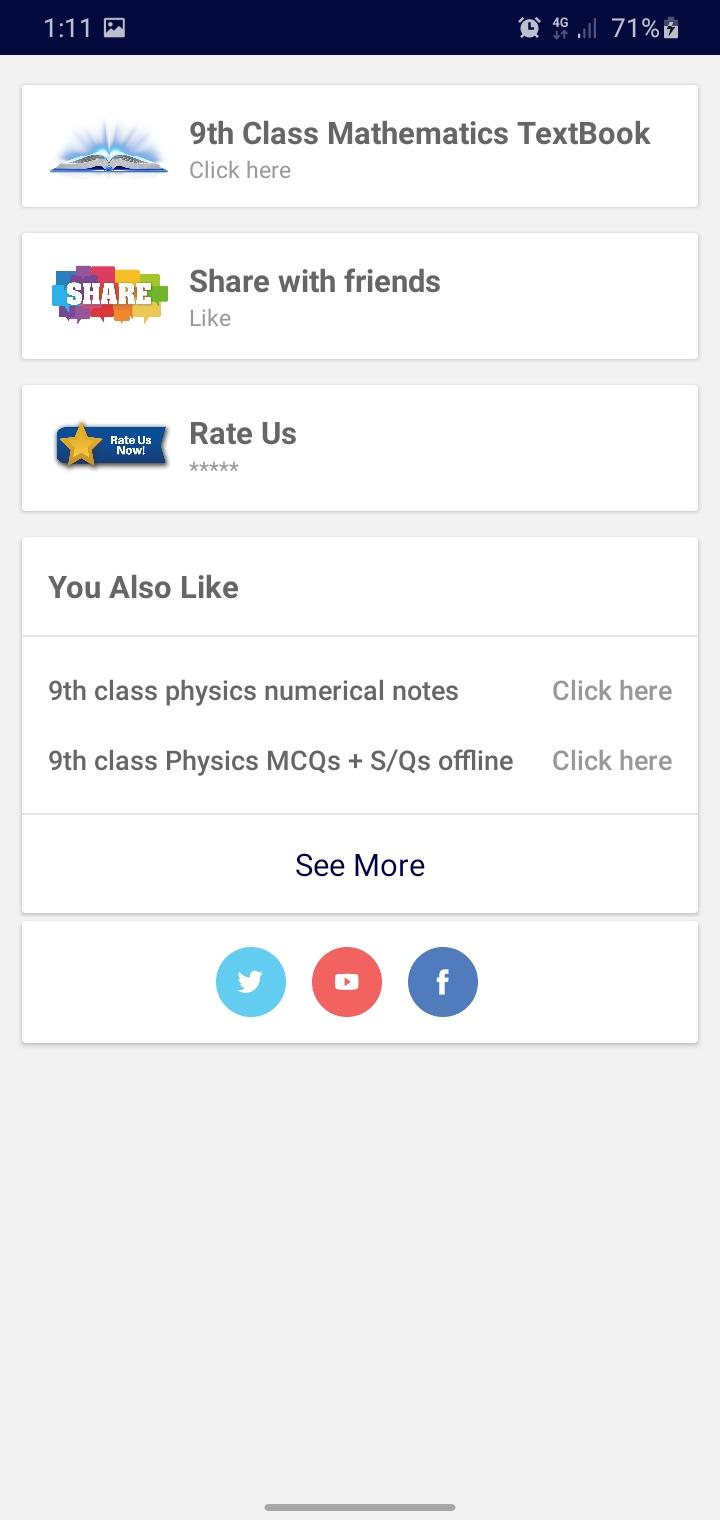
Task: Open the YouTube channel
Action: (347, 982)
